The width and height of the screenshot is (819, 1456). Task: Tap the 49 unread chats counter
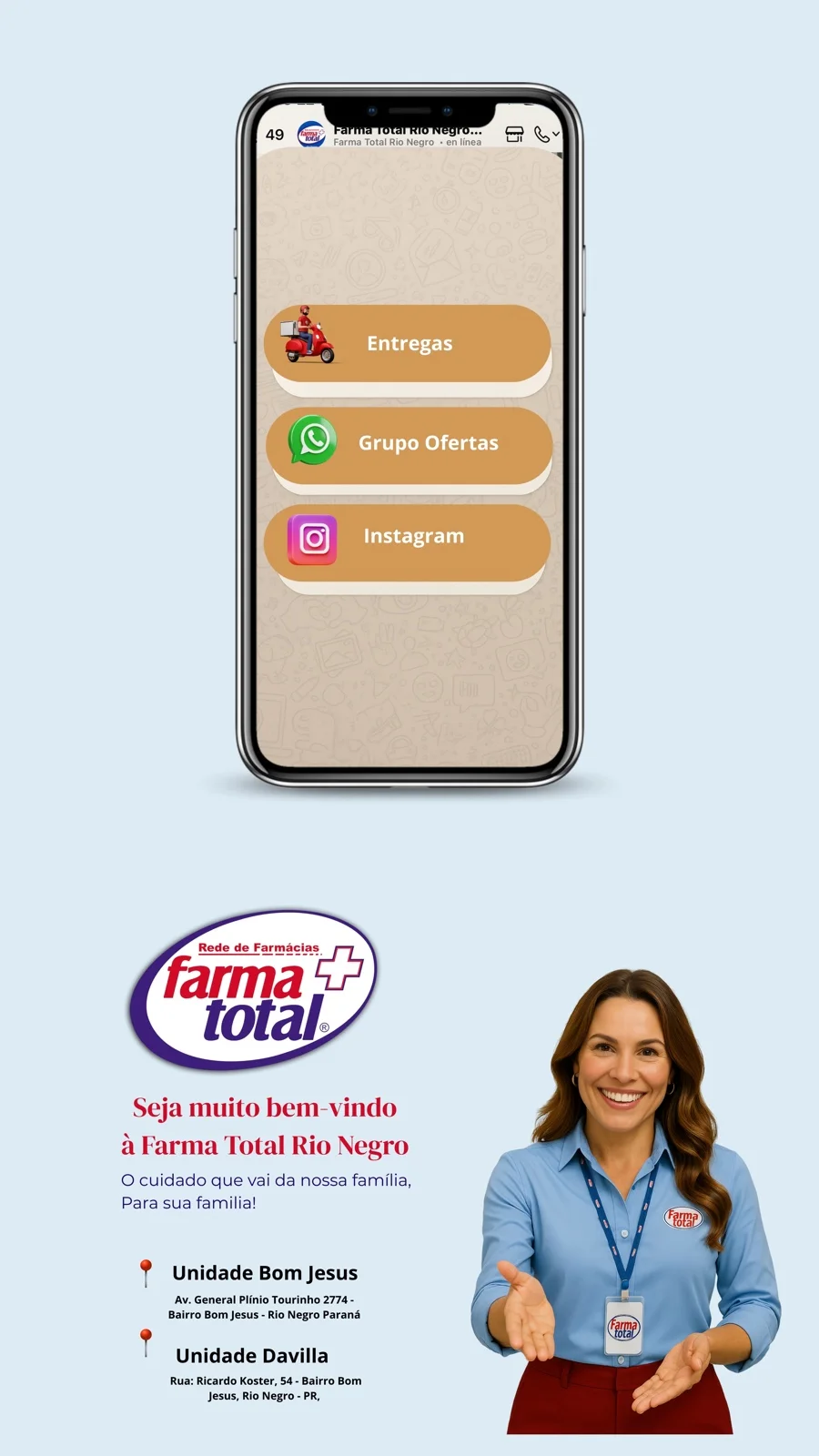[274, 135]
